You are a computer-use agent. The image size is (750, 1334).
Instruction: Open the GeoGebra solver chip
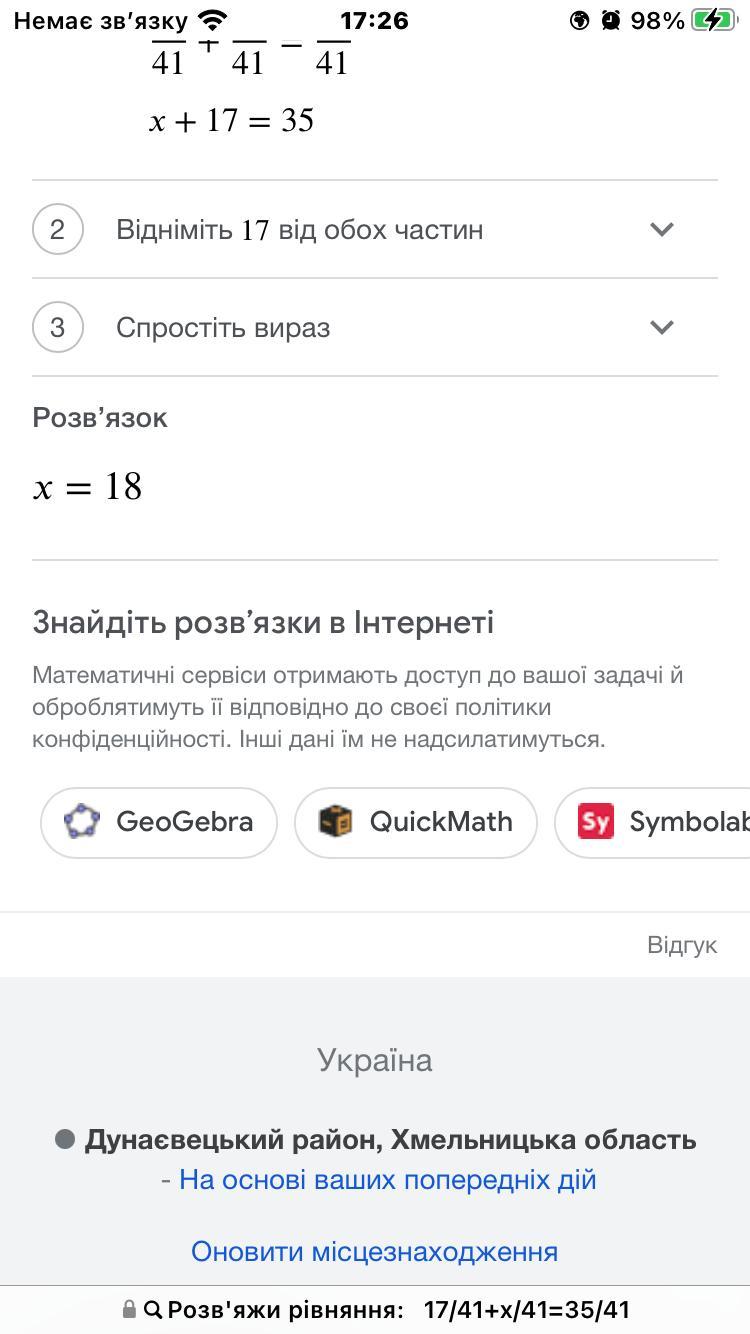pos(159,822)
